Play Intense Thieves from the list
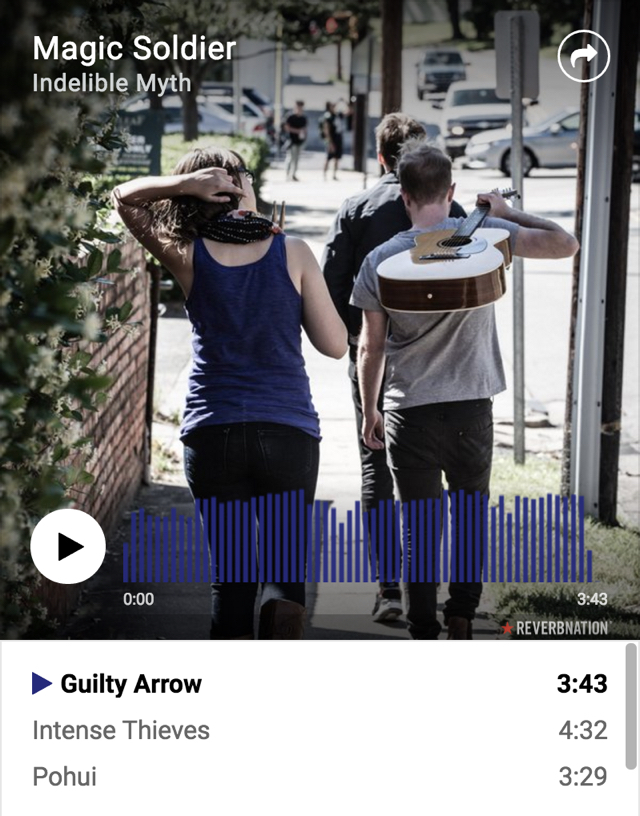 pyautogui.click(x=121, y=730)
